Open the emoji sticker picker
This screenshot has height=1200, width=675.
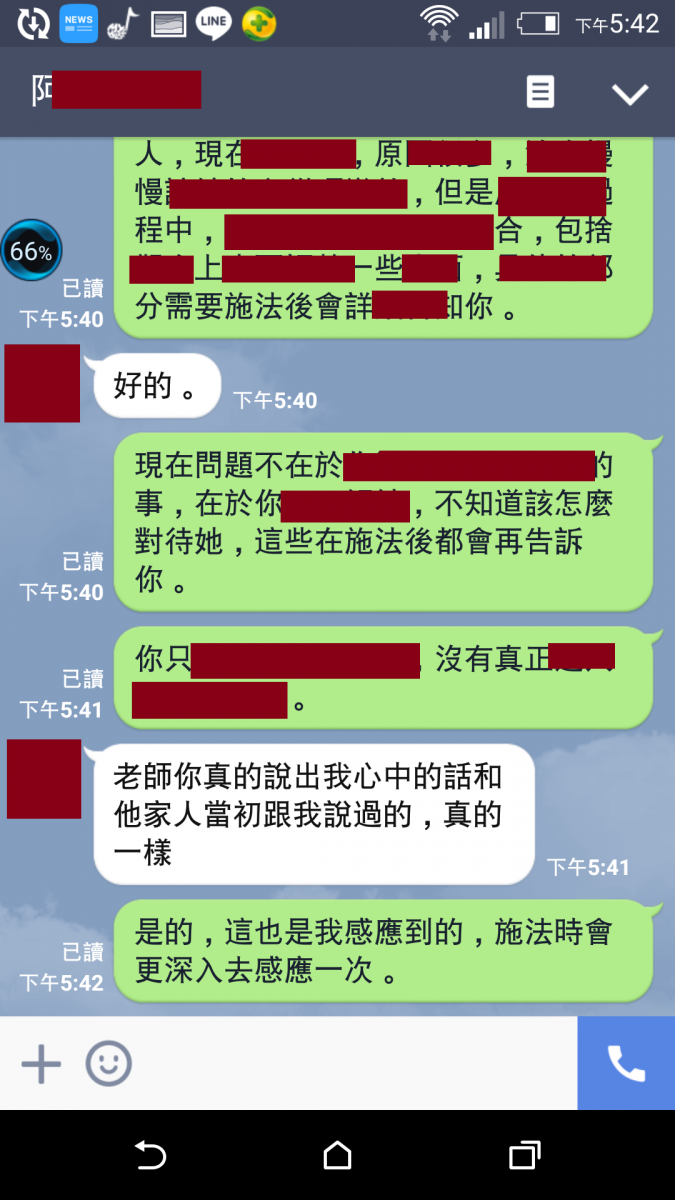click(108, 1064)
